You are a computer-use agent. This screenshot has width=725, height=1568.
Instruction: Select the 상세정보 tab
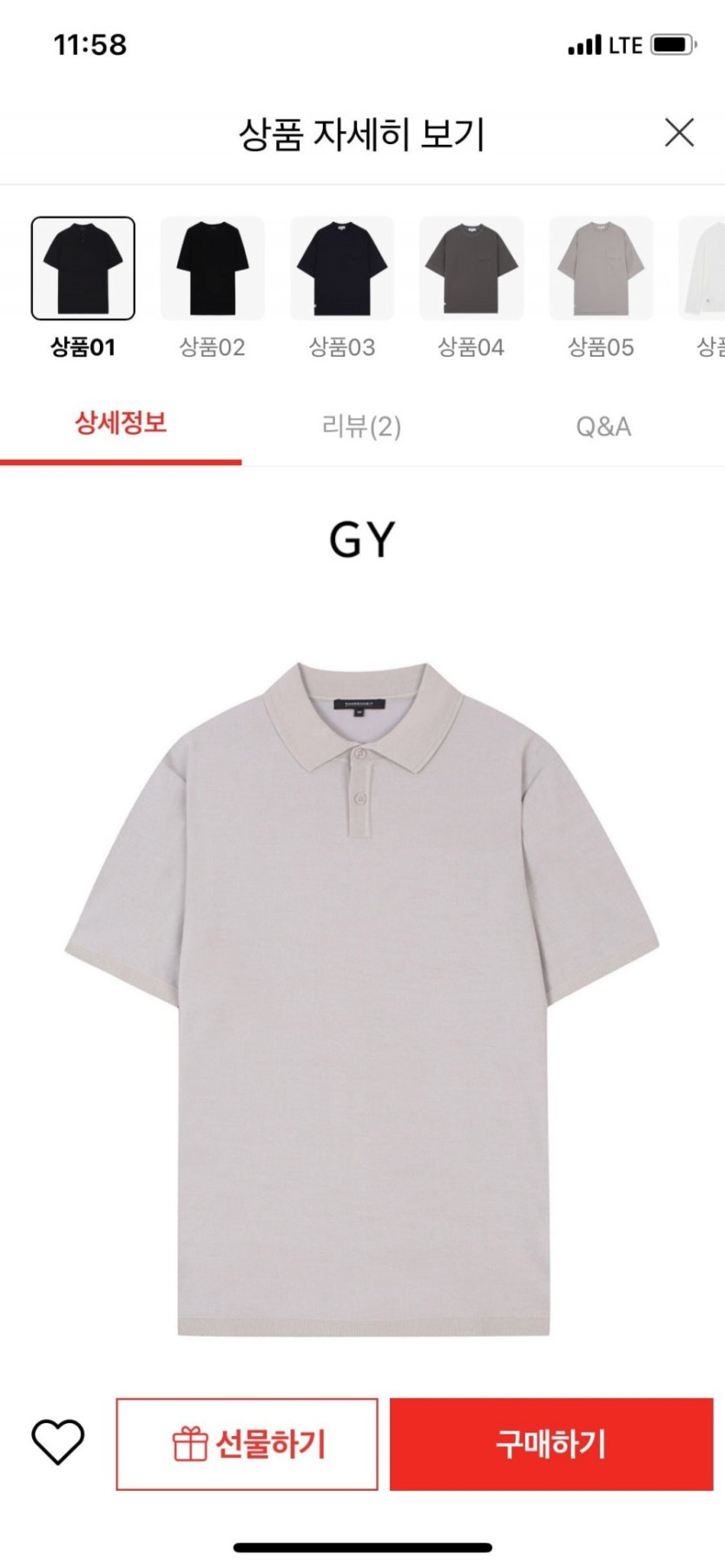click(122, 423)
